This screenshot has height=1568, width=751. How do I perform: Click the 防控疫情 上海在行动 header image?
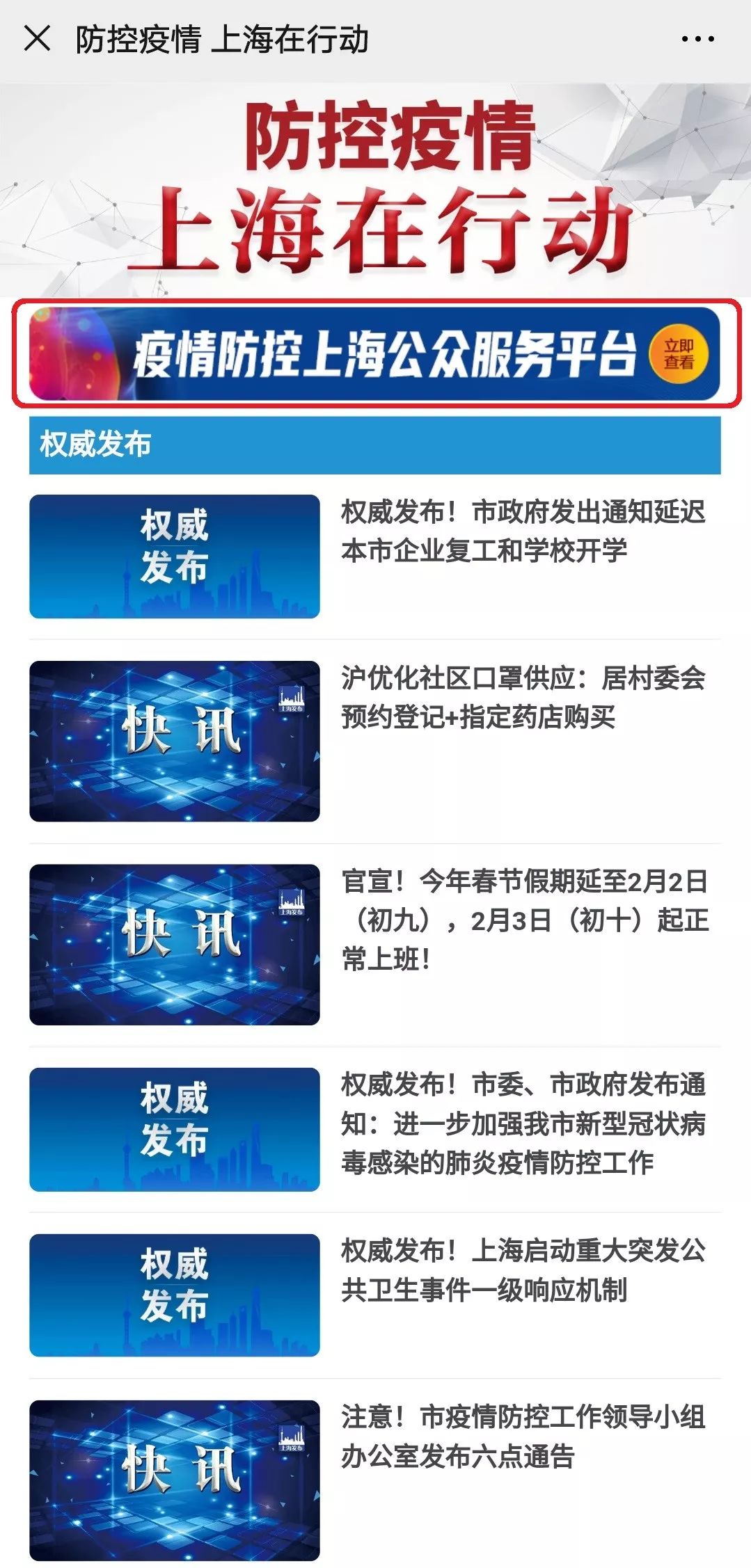point(376,188)
